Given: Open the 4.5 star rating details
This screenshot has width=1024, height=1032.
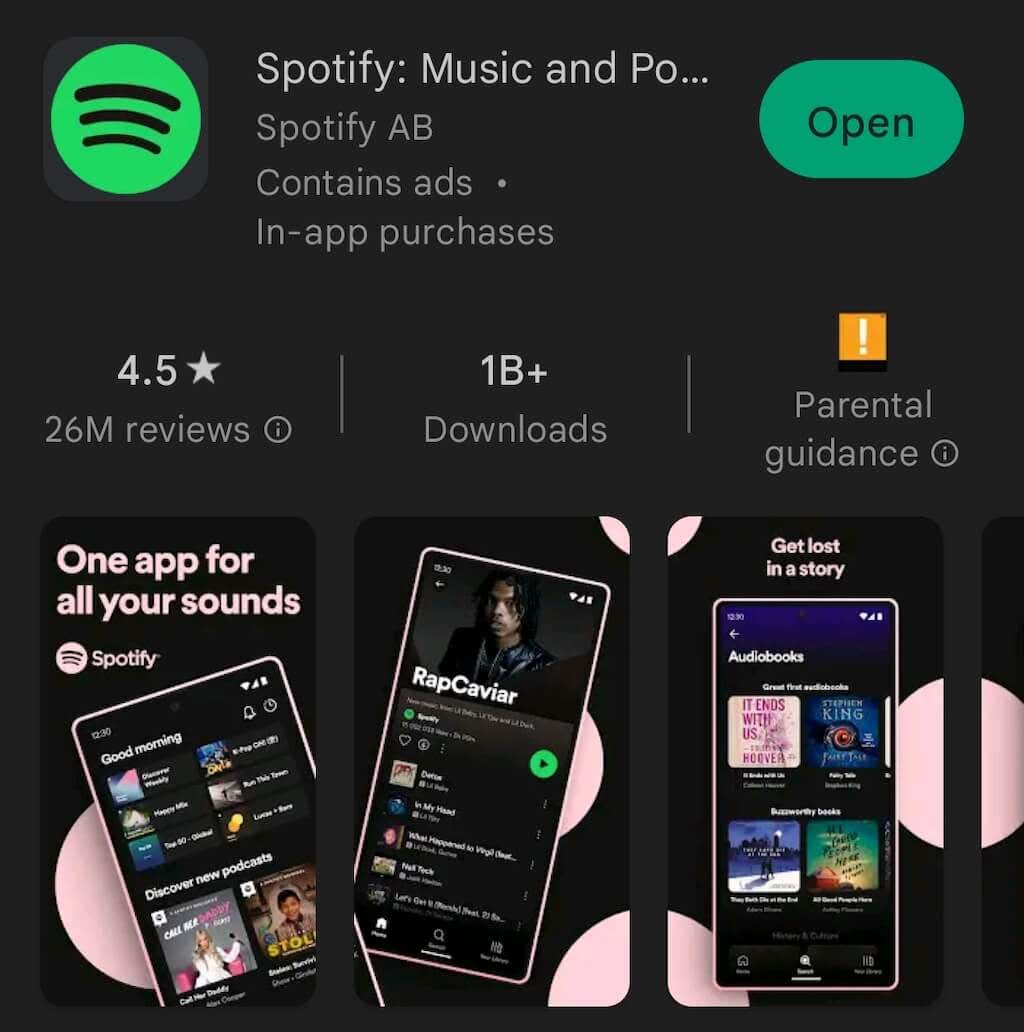Looking at the screenshot, I should 167,371.
